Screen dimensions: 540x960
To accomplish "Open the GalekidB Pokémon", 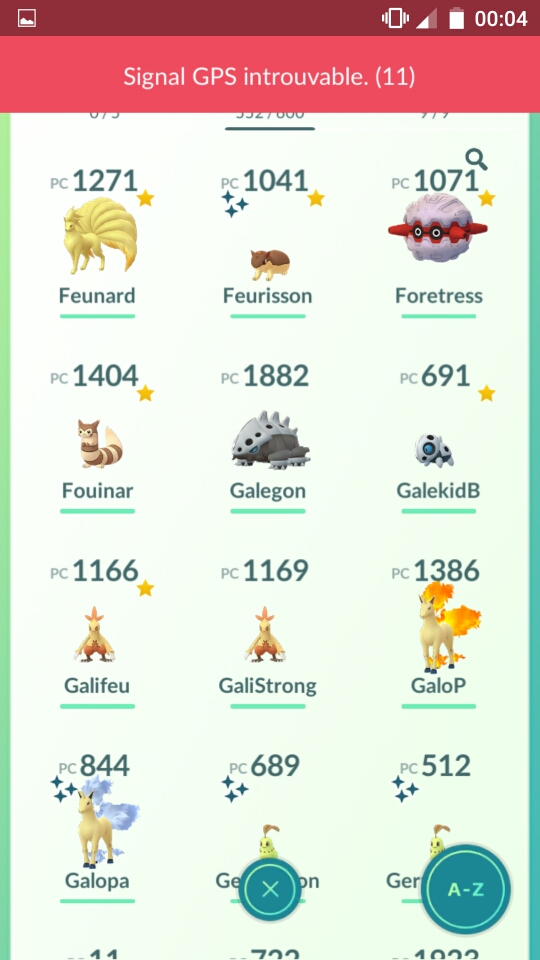I will [438, 438].
